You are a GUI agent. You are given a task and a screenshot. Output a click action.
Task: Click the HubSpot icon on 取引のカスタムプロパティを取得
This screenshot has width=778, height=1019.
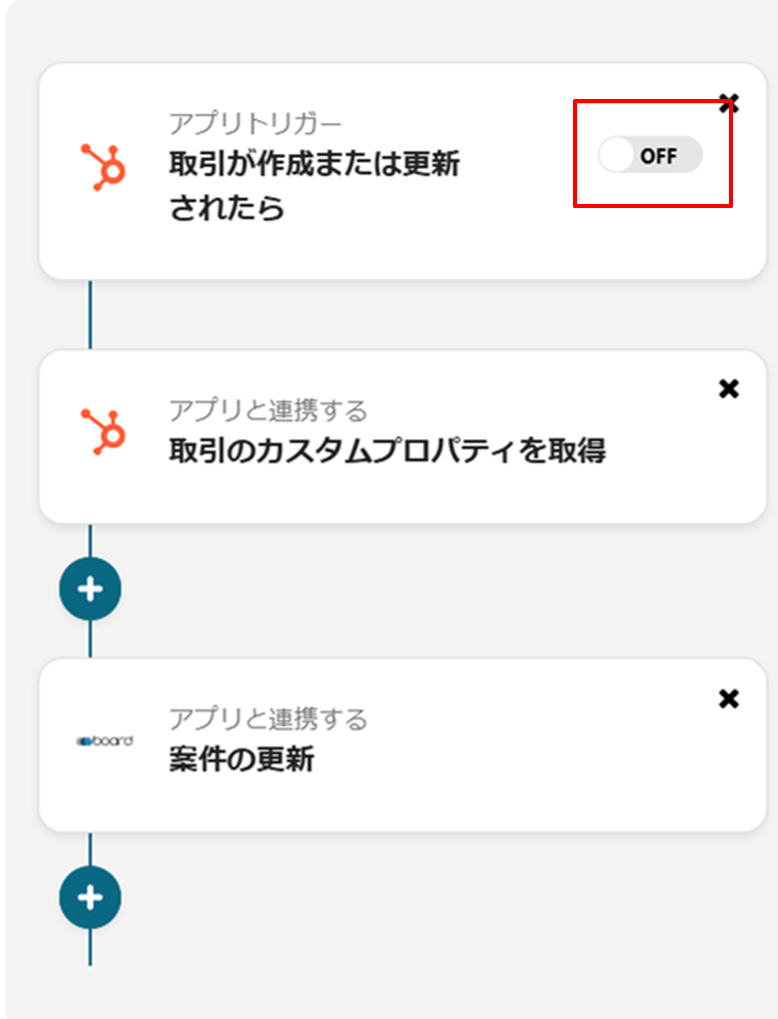pos(101,432)
